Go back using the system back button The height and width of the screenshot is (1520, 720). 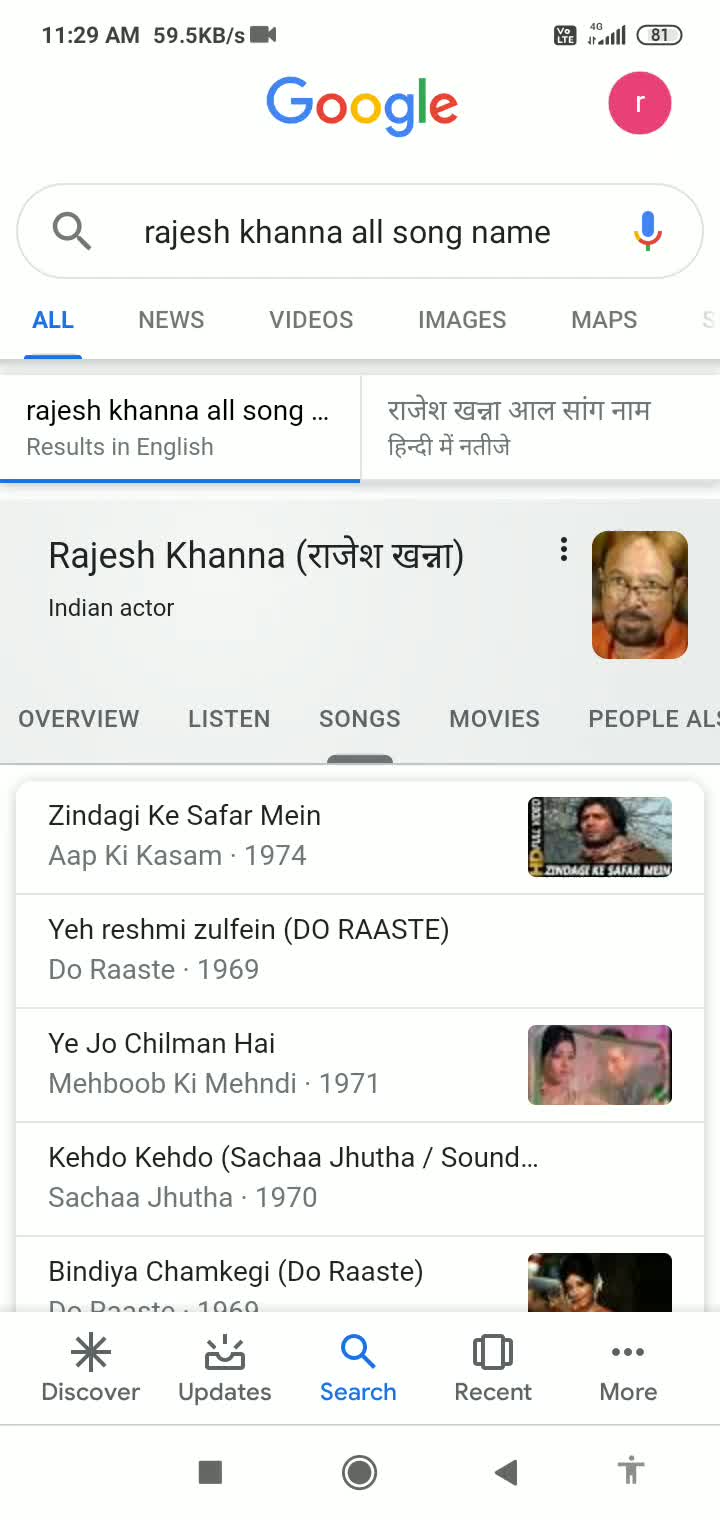click(506, 1471)
